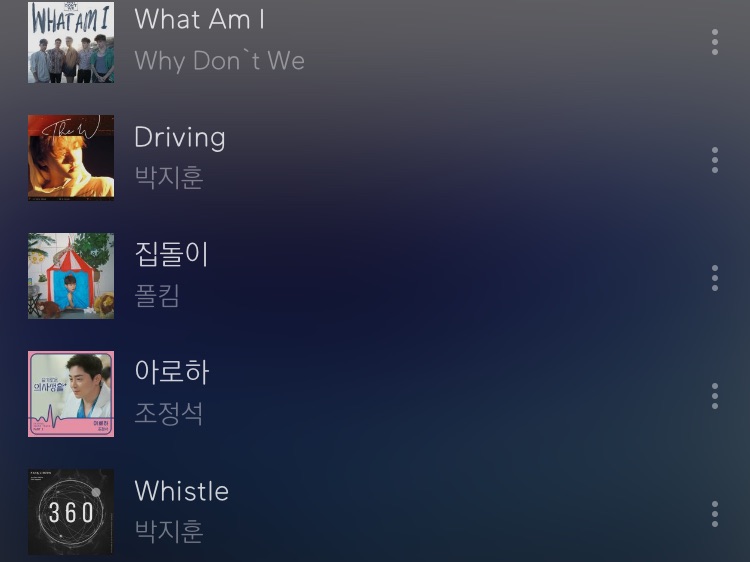The height and width of the screenshot is (562, 750).
Task: Open more options for What Am I
Action: pos(714,42)
